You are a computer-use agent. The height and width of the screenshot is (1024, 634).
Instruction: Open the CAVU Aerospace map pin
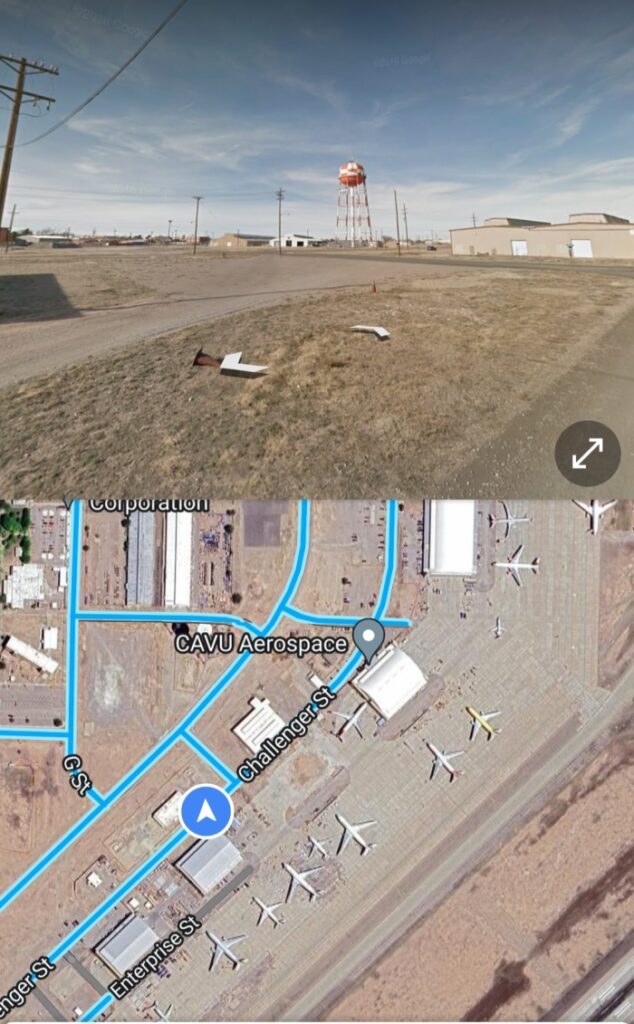(369, 640)
